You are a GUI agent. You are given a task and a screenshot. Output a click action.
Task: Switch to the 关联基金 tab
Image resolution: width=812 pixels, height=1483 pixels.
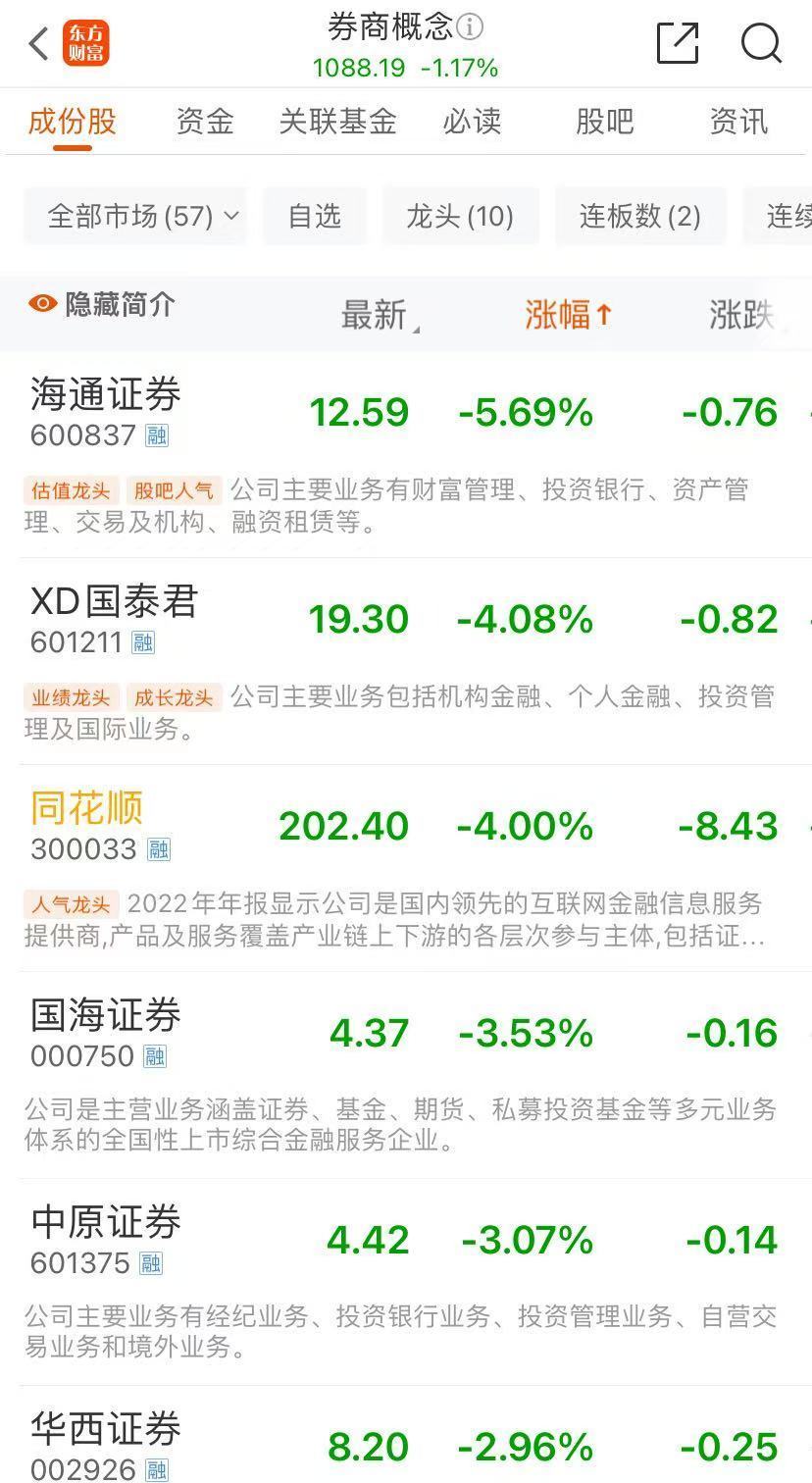[337, 122]
